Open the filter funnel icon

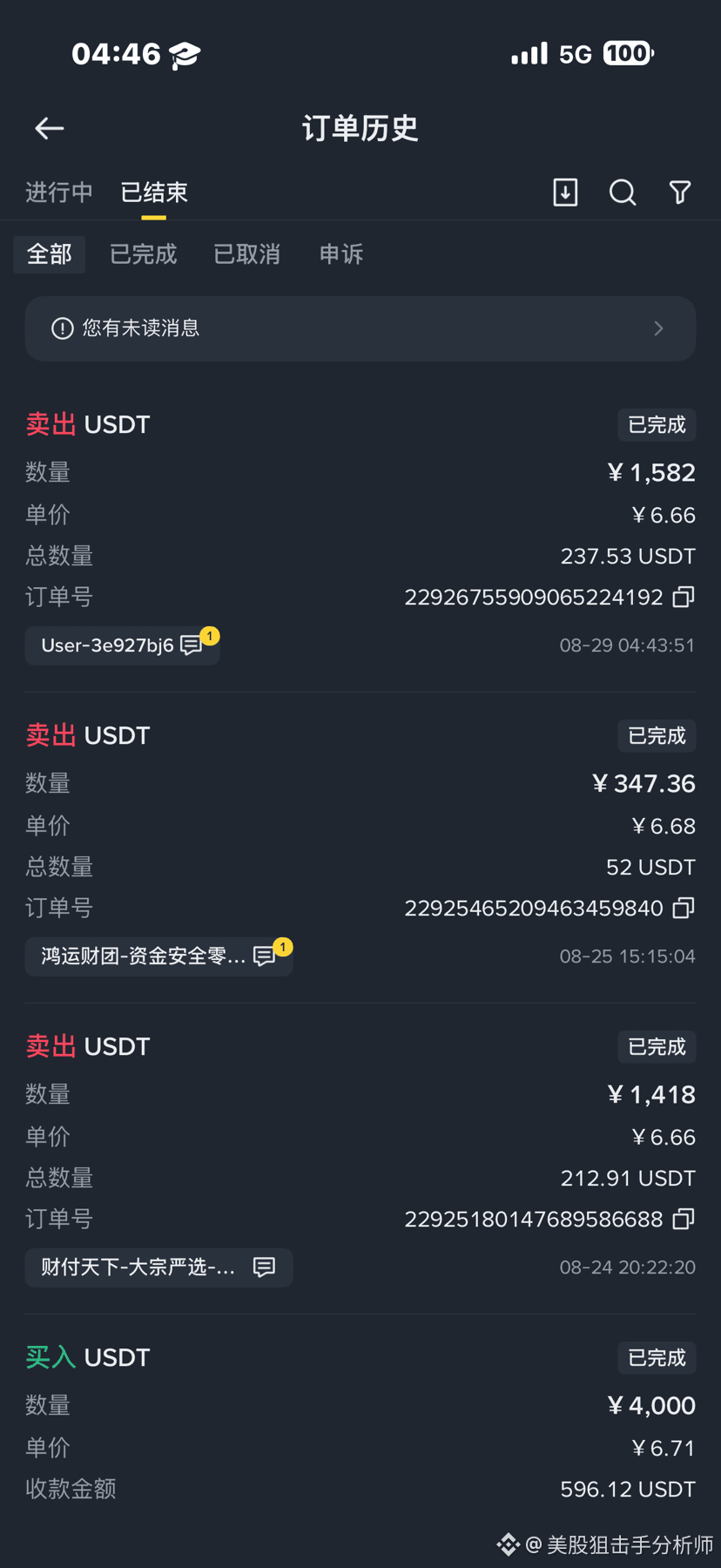tap(680, 192)
